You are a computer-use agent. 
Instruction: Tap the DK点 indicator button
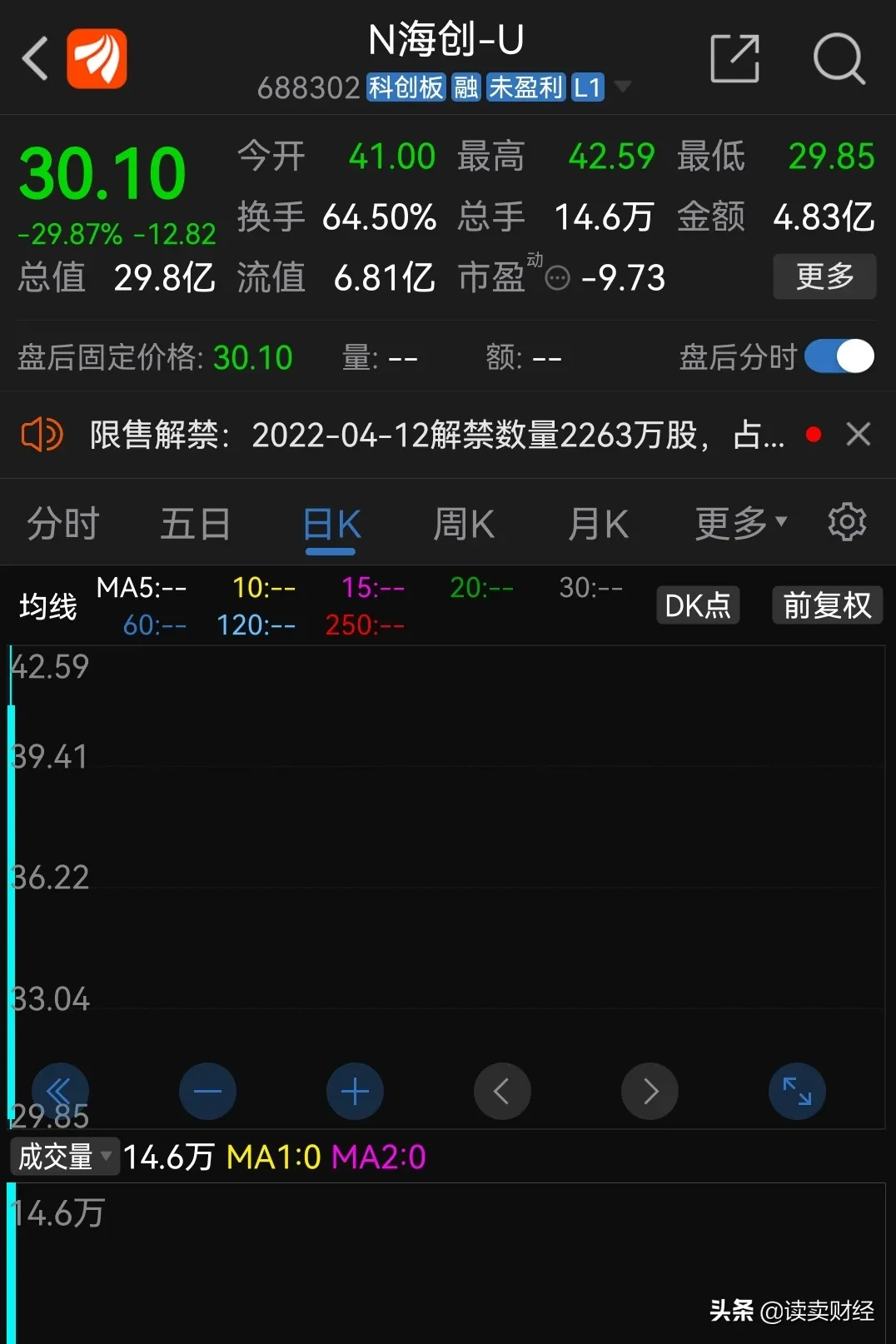pos(698,605)
